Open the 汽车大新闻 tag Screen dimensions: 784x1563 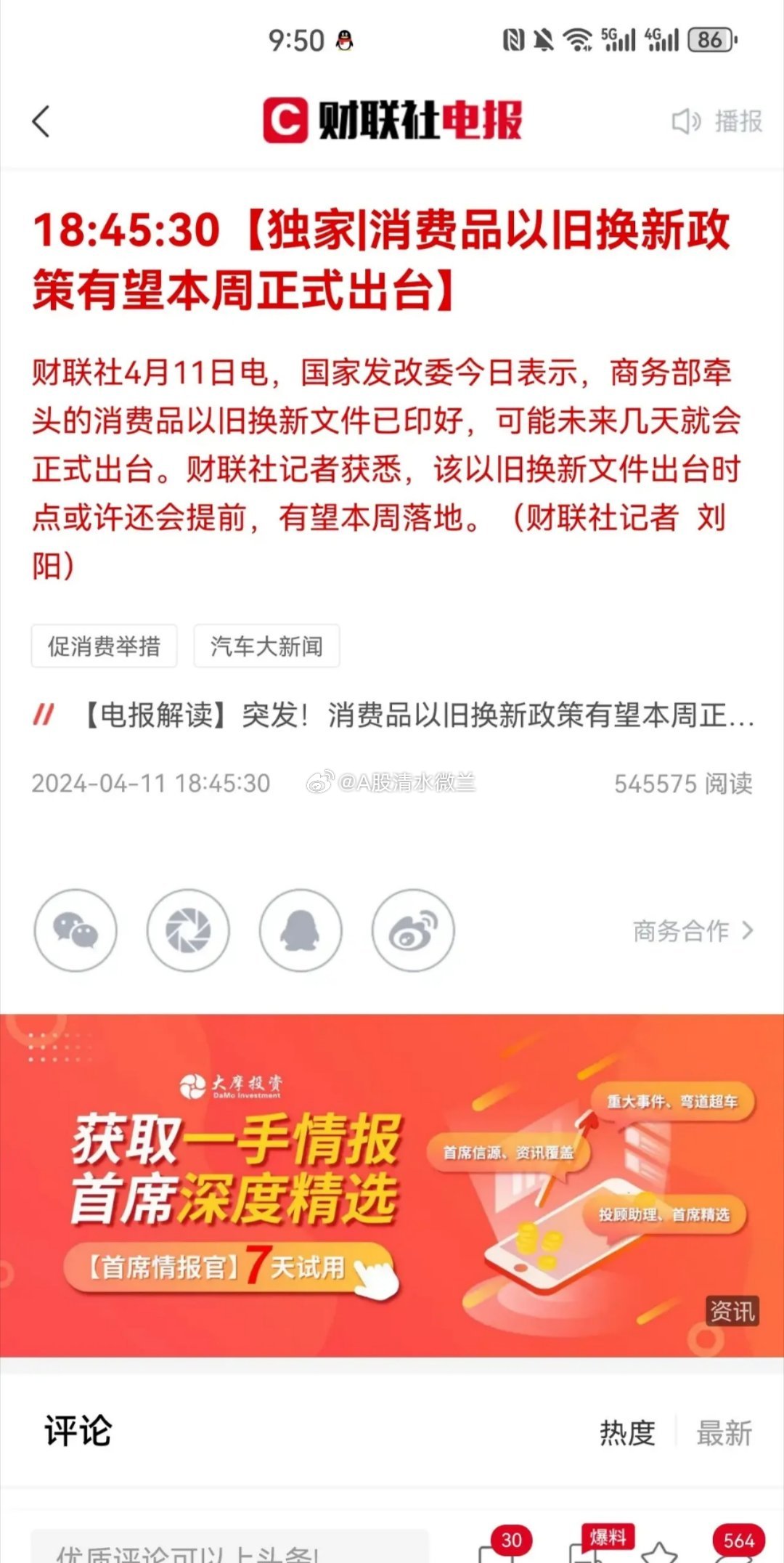pyautogui.click(x=266, y=646)
